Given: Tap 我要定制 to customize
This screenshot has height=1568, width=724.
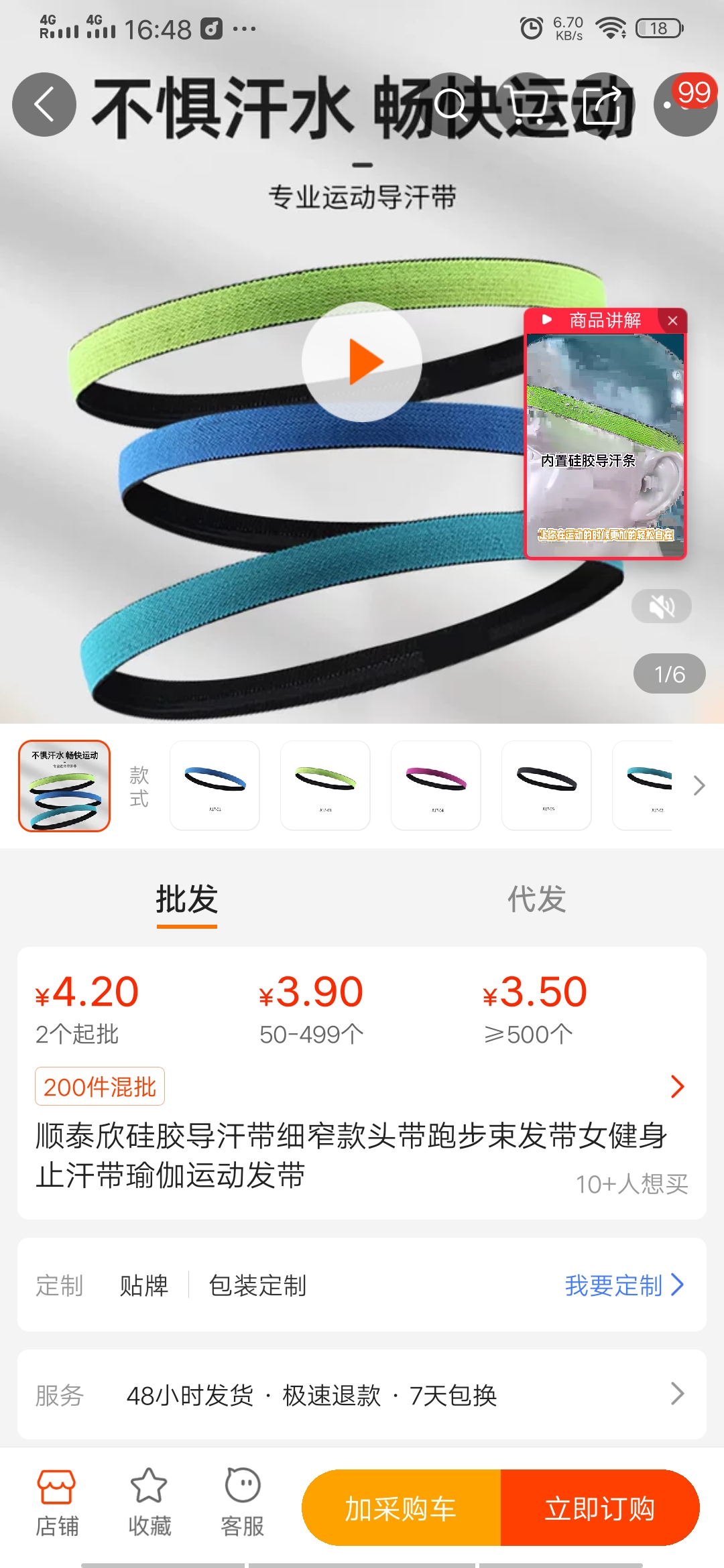Looking at the screenshot, I should 624,1285.
